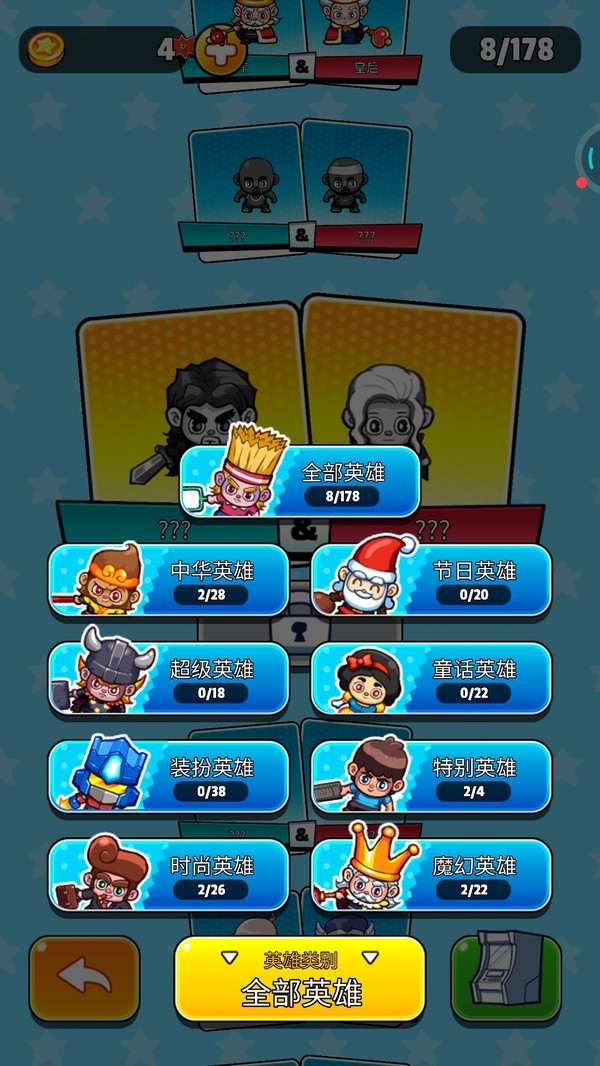Add more coins with the plus button
This screenshot has height=1066, width=600.
220,49
